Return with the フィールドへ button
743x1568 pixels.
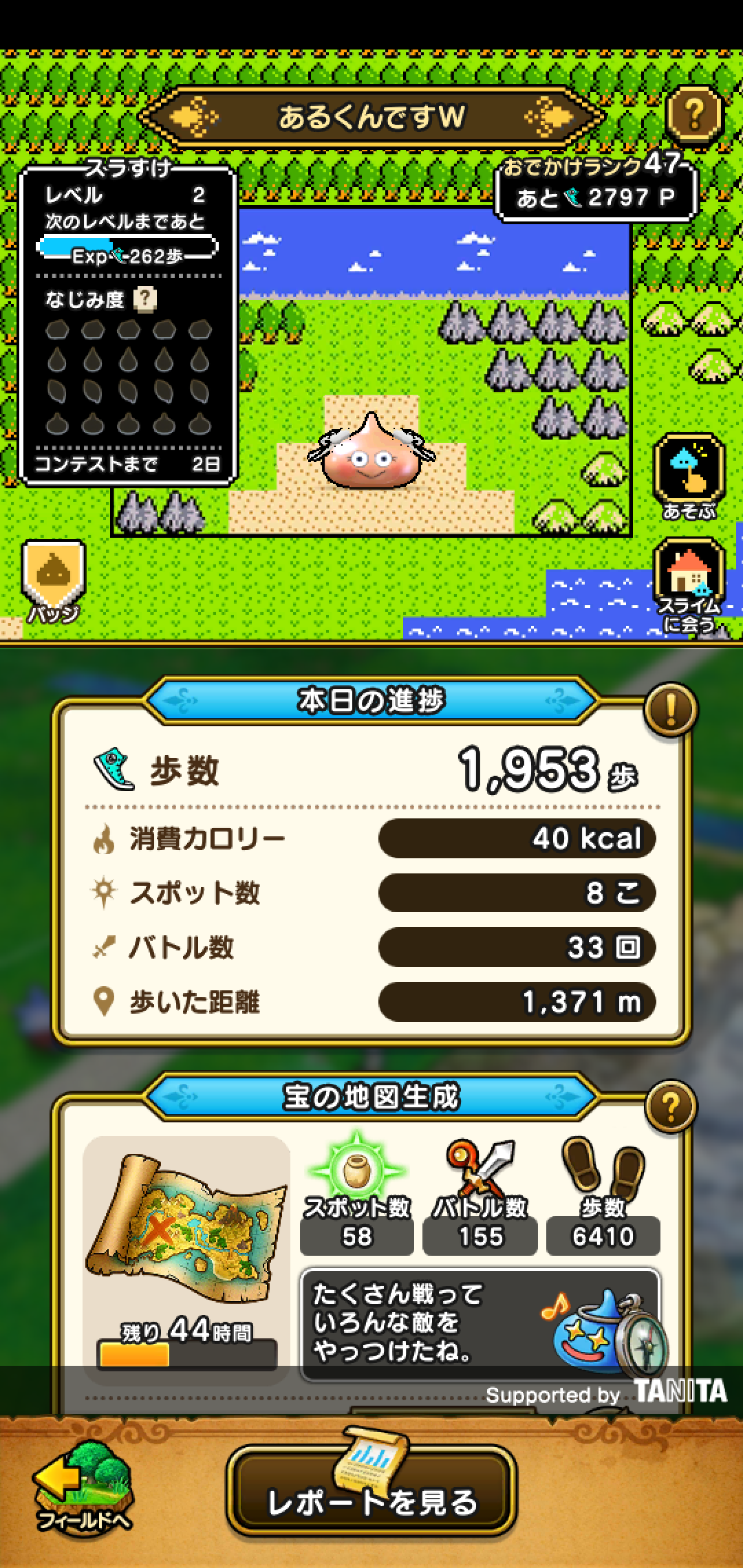click(x=83, y=1492)
